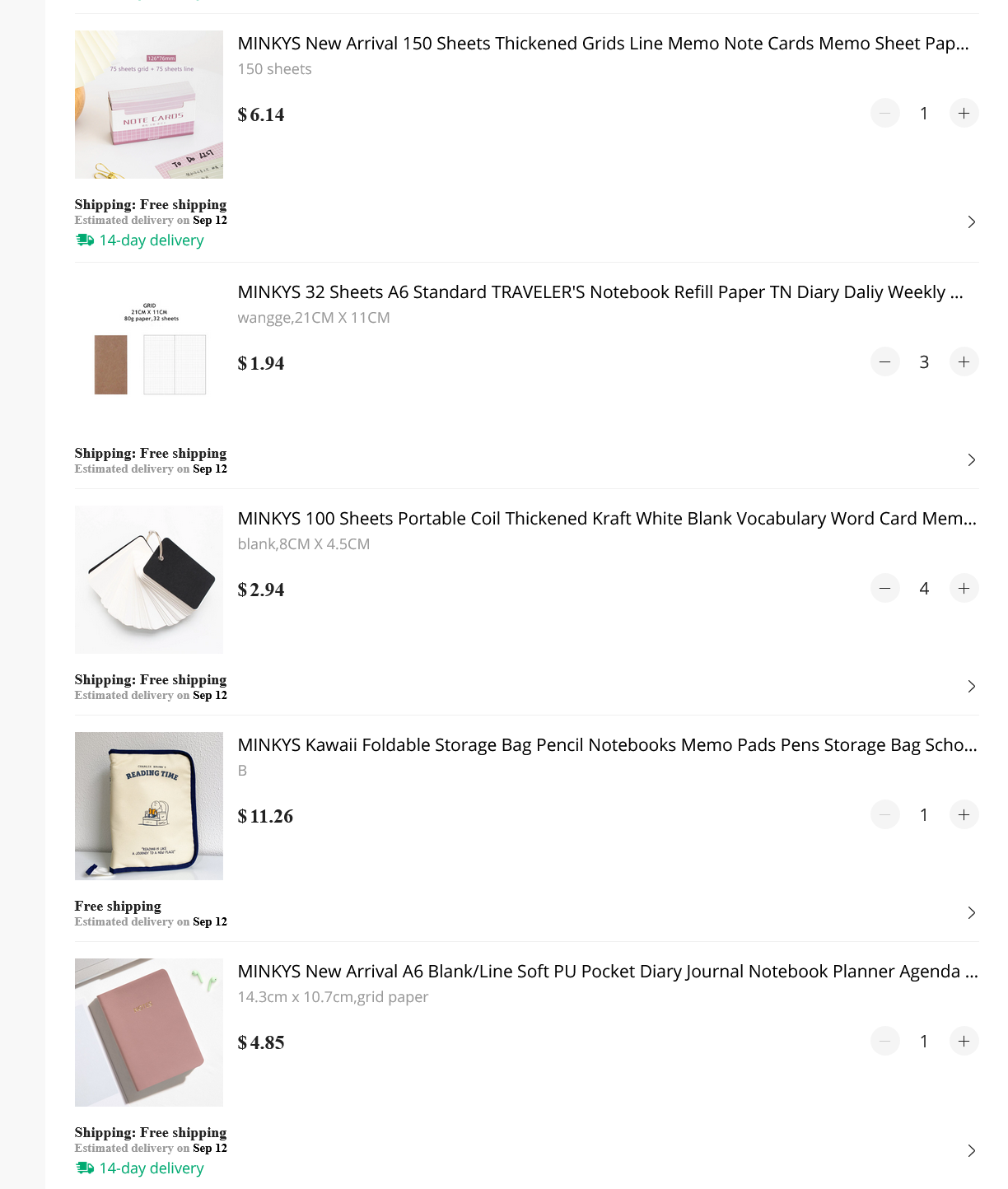Increase quantity of TRAVELER'S Notebook Refill Paper
Viewport: 1008px width, 1189px height.
click(964, 362)
